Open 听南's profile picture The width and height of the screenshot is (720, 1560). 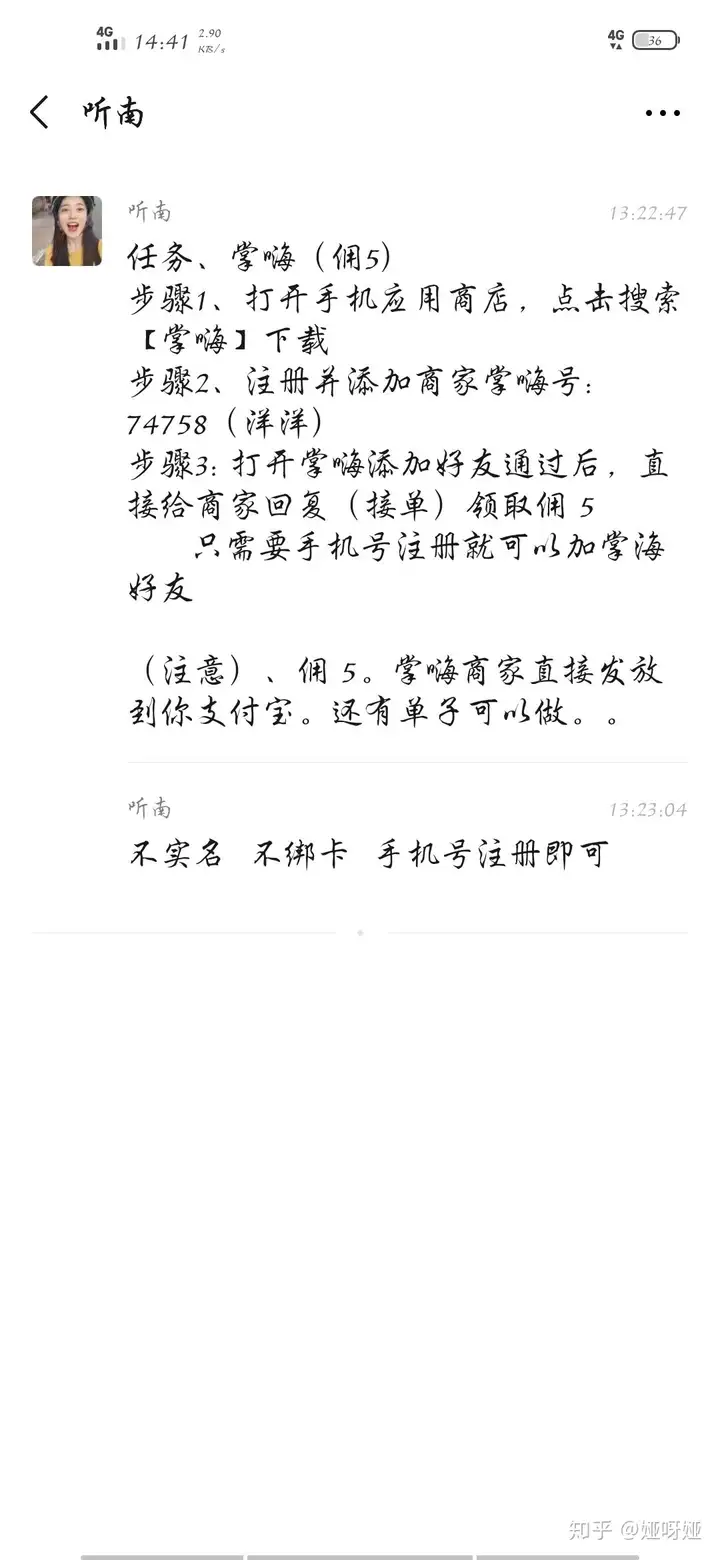[x=67, y=231]
